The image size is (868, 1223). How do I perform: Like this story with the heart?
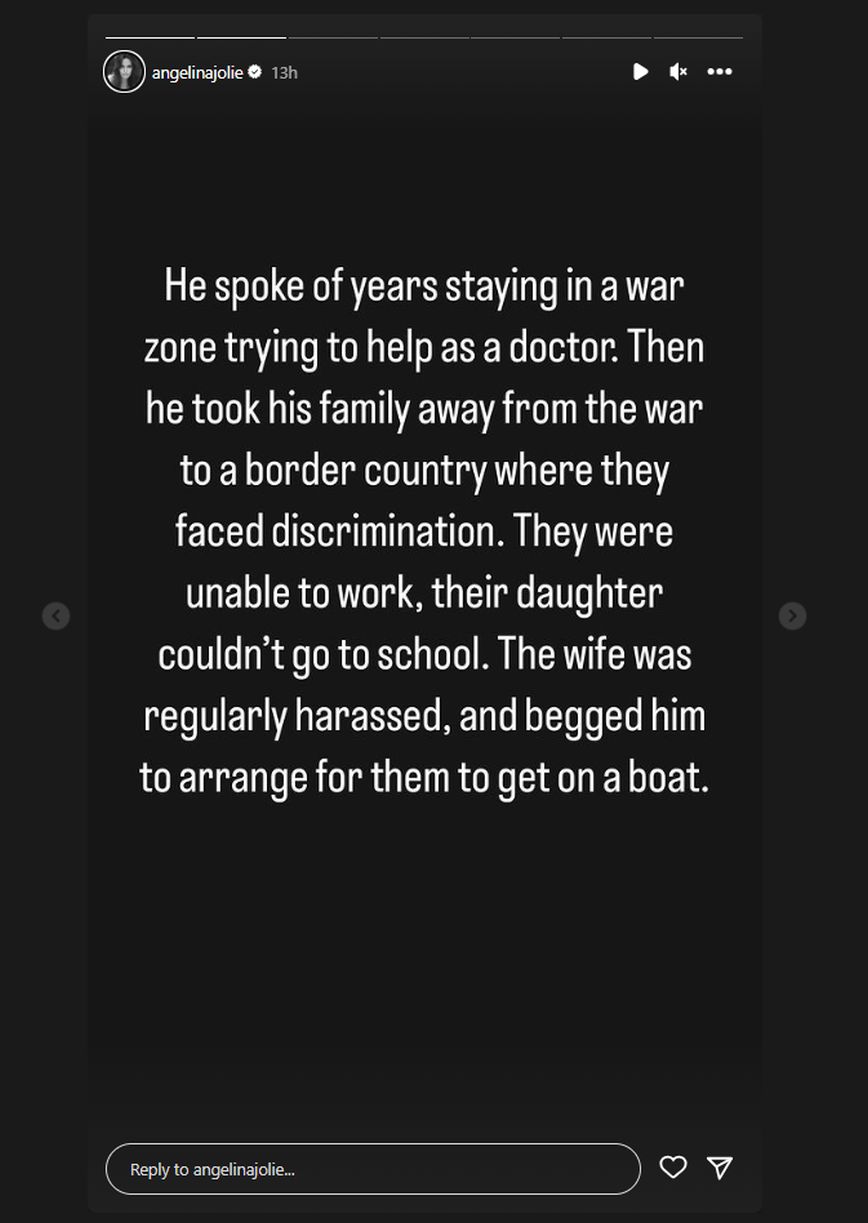click(x=673, y=1167)
